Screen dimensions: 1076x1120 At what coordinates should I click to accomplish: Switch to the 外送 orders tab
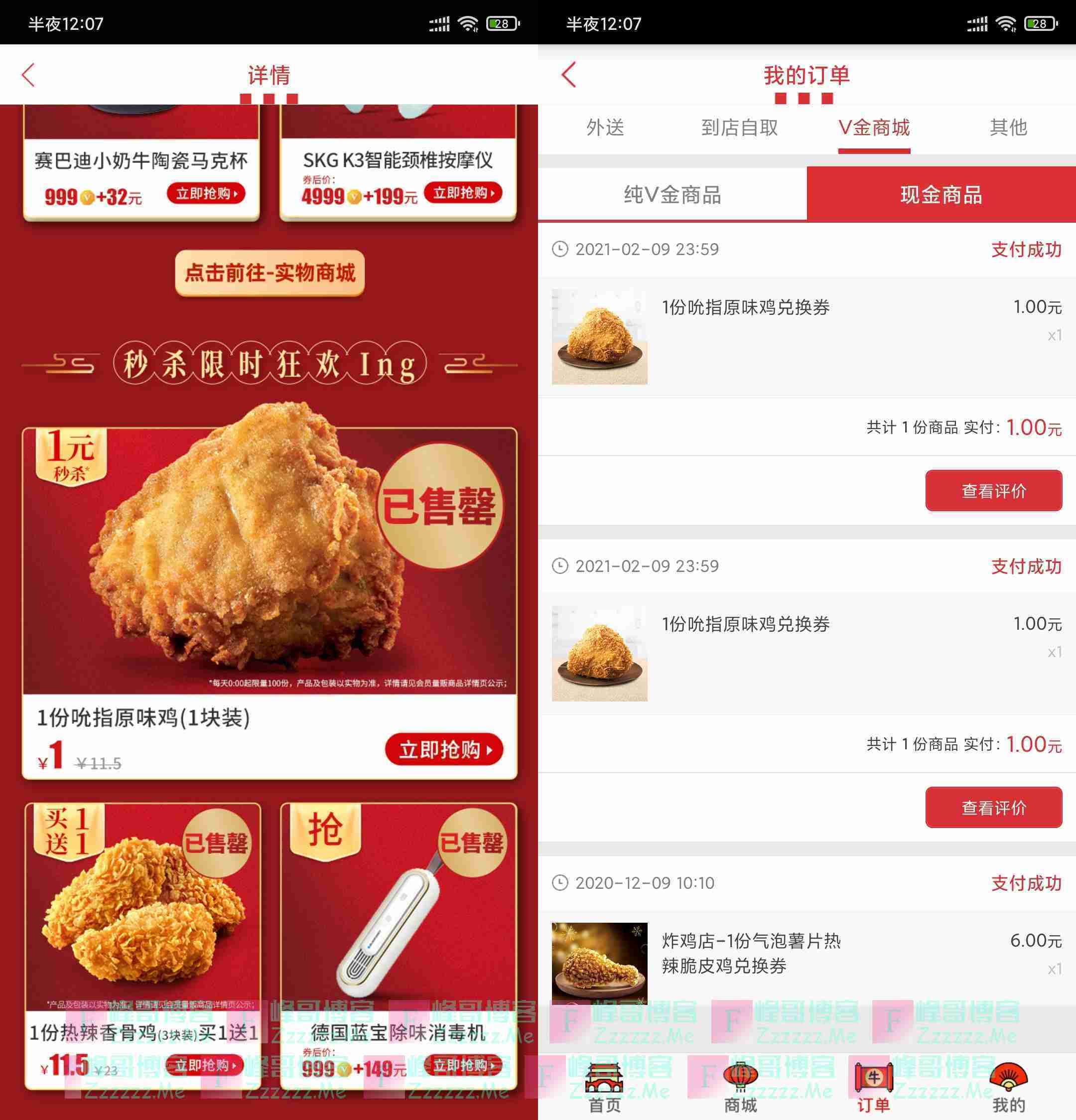605,128
